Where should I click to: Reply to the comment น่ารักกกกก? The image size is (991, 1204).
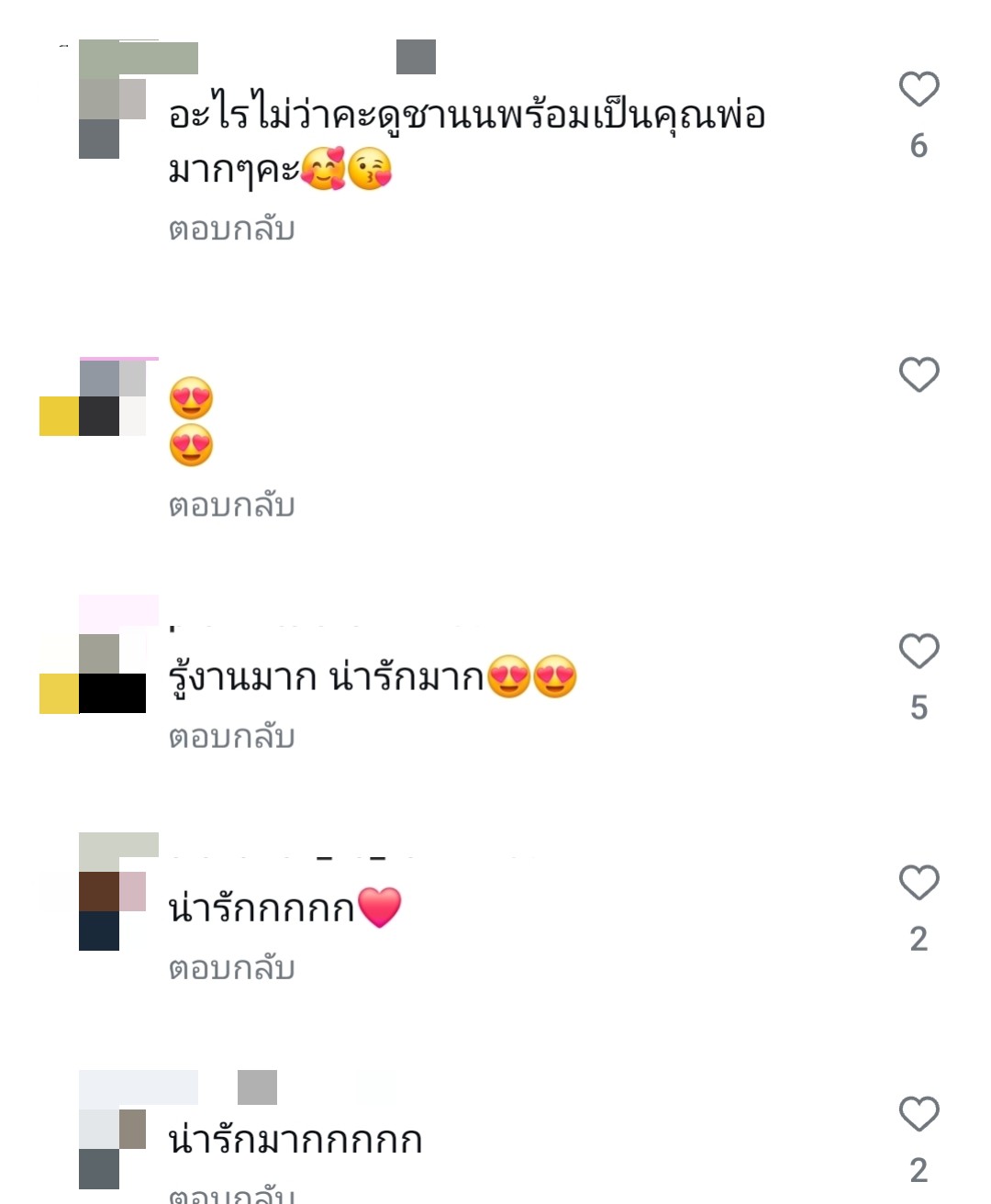click(x=231, y=968)
